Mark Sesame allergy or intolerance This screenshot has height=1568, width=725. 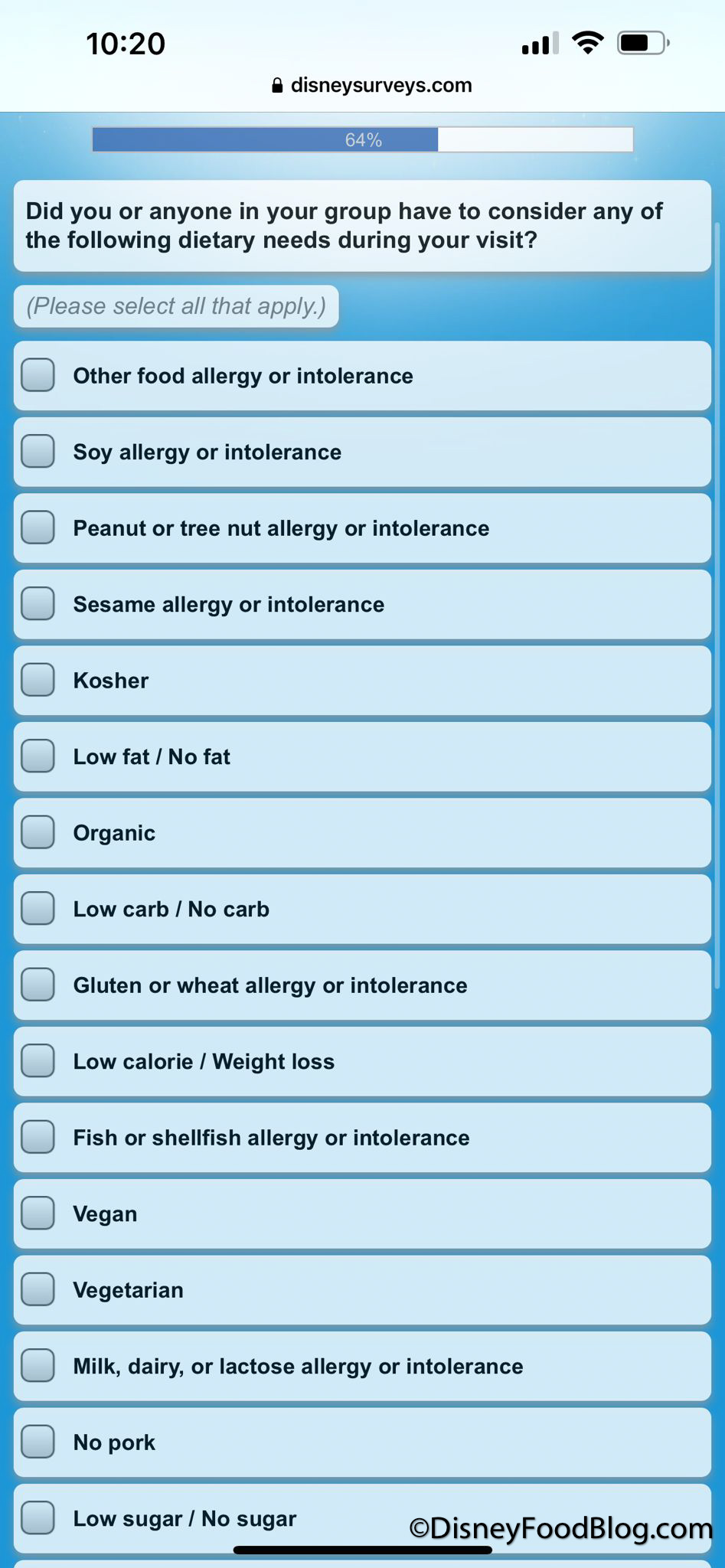(38, 604)
